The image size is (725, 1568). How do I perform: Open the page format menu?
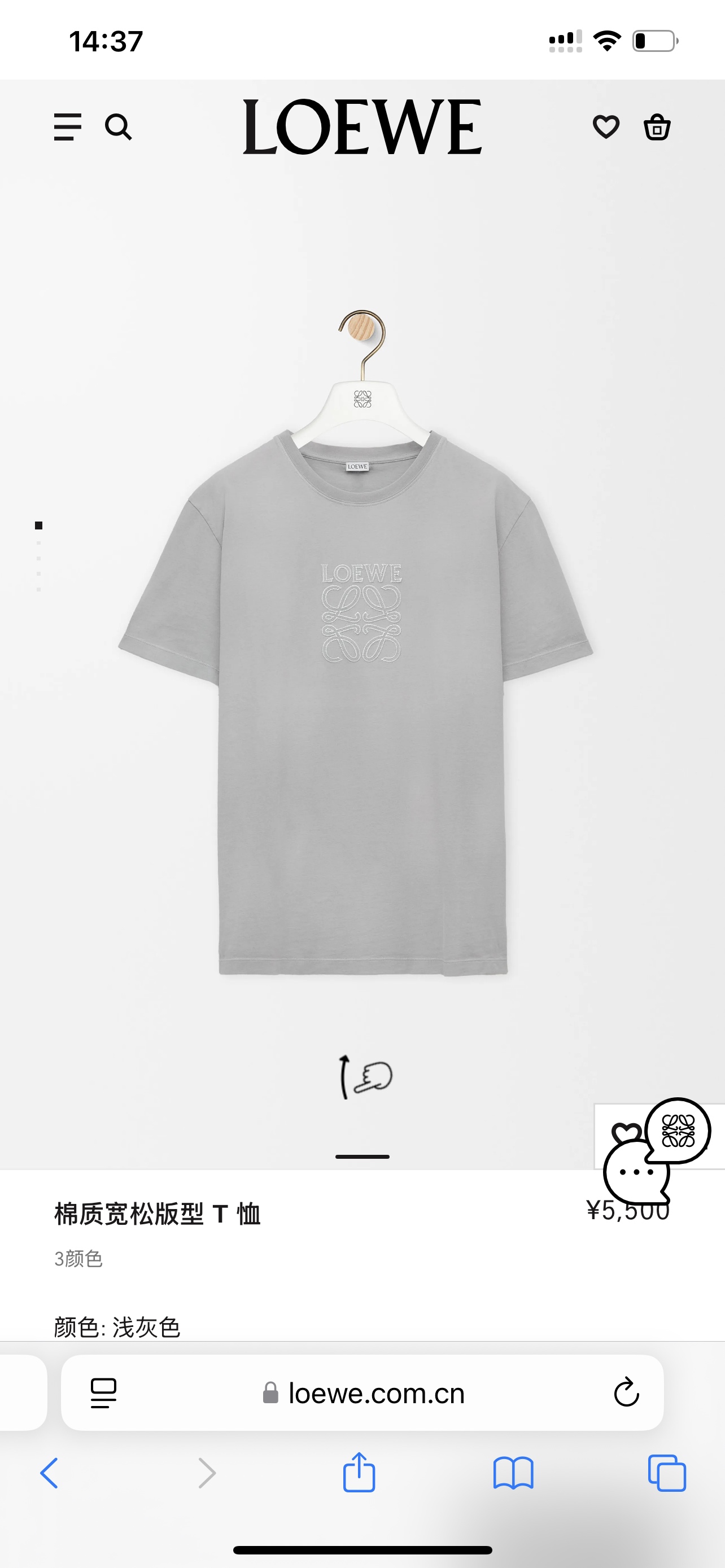point(103,1392)
